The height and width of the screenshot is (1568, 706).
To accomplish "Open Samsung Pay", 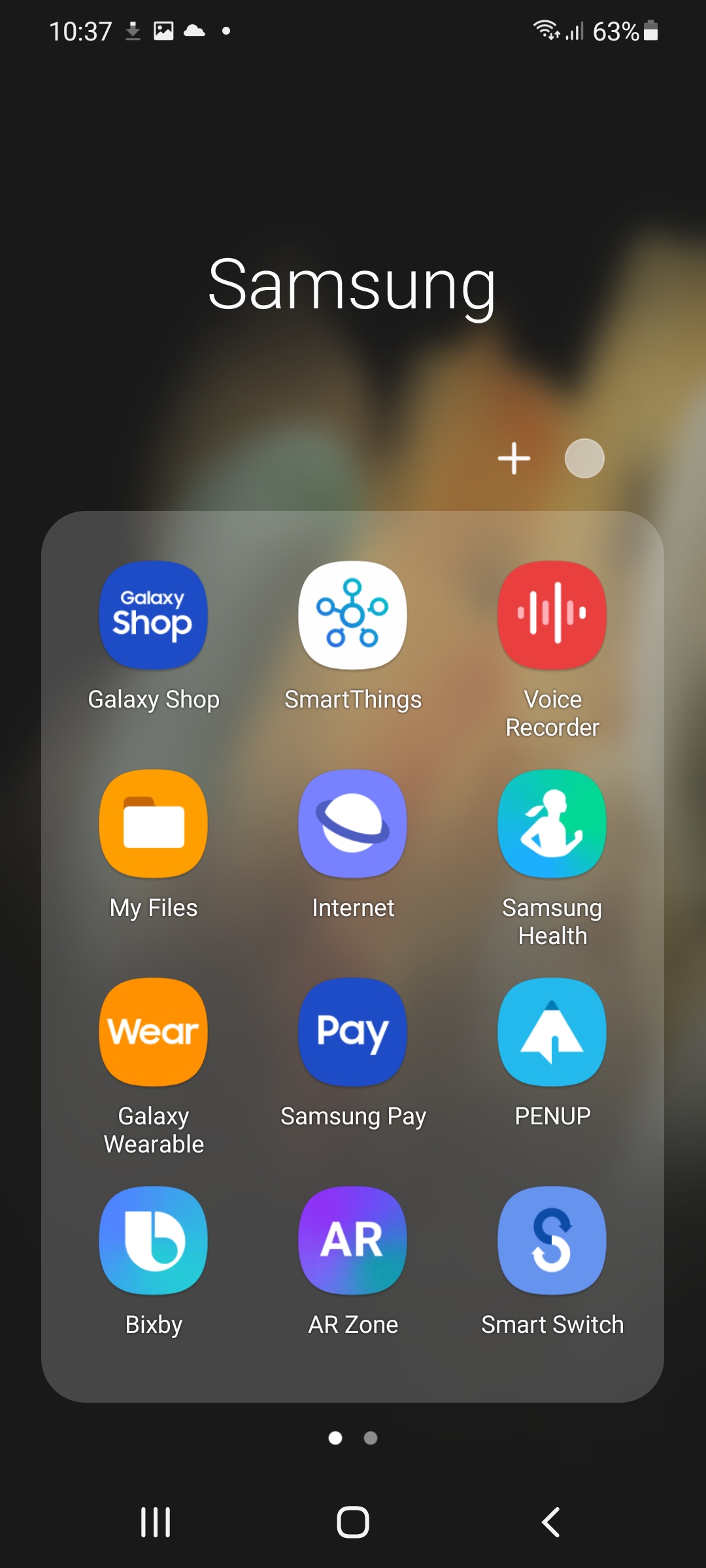I will click(x=353, y=1032).
